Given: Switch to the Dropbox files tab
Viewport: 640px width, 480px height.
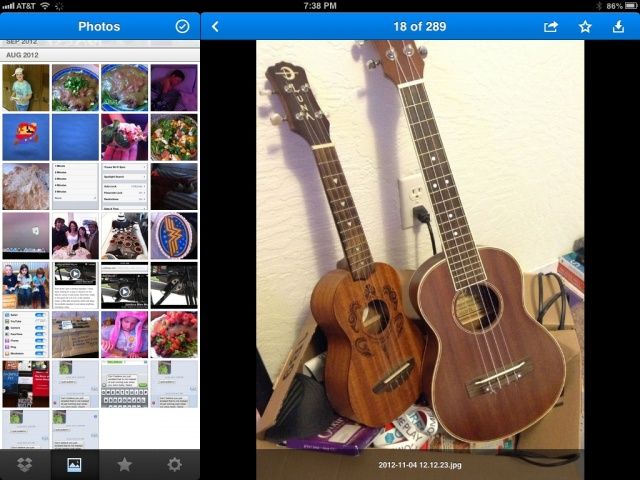Looking at the screenshot, I should (25, 464).
